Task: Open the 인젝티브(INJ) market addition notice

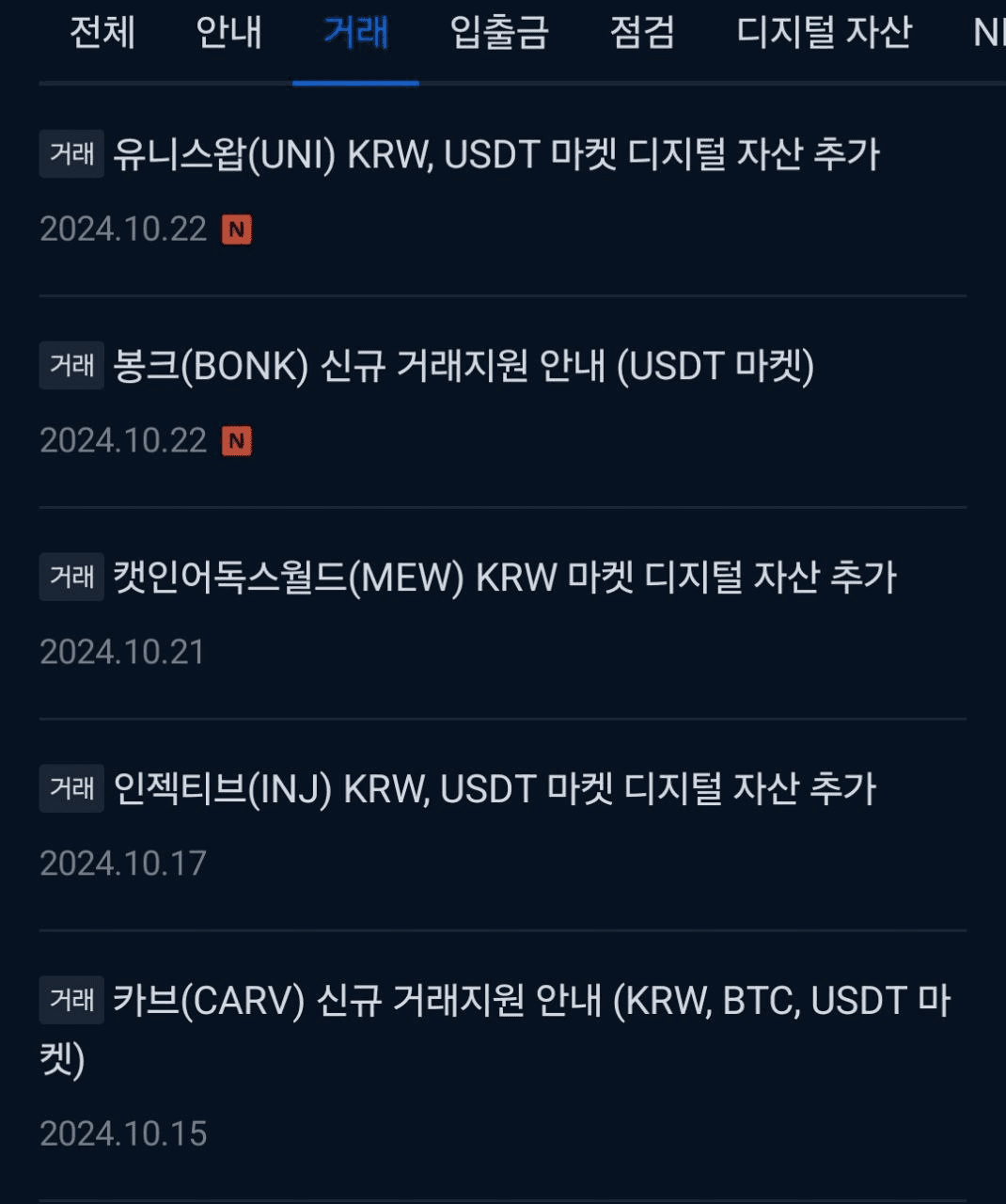Action: [495, 789]
